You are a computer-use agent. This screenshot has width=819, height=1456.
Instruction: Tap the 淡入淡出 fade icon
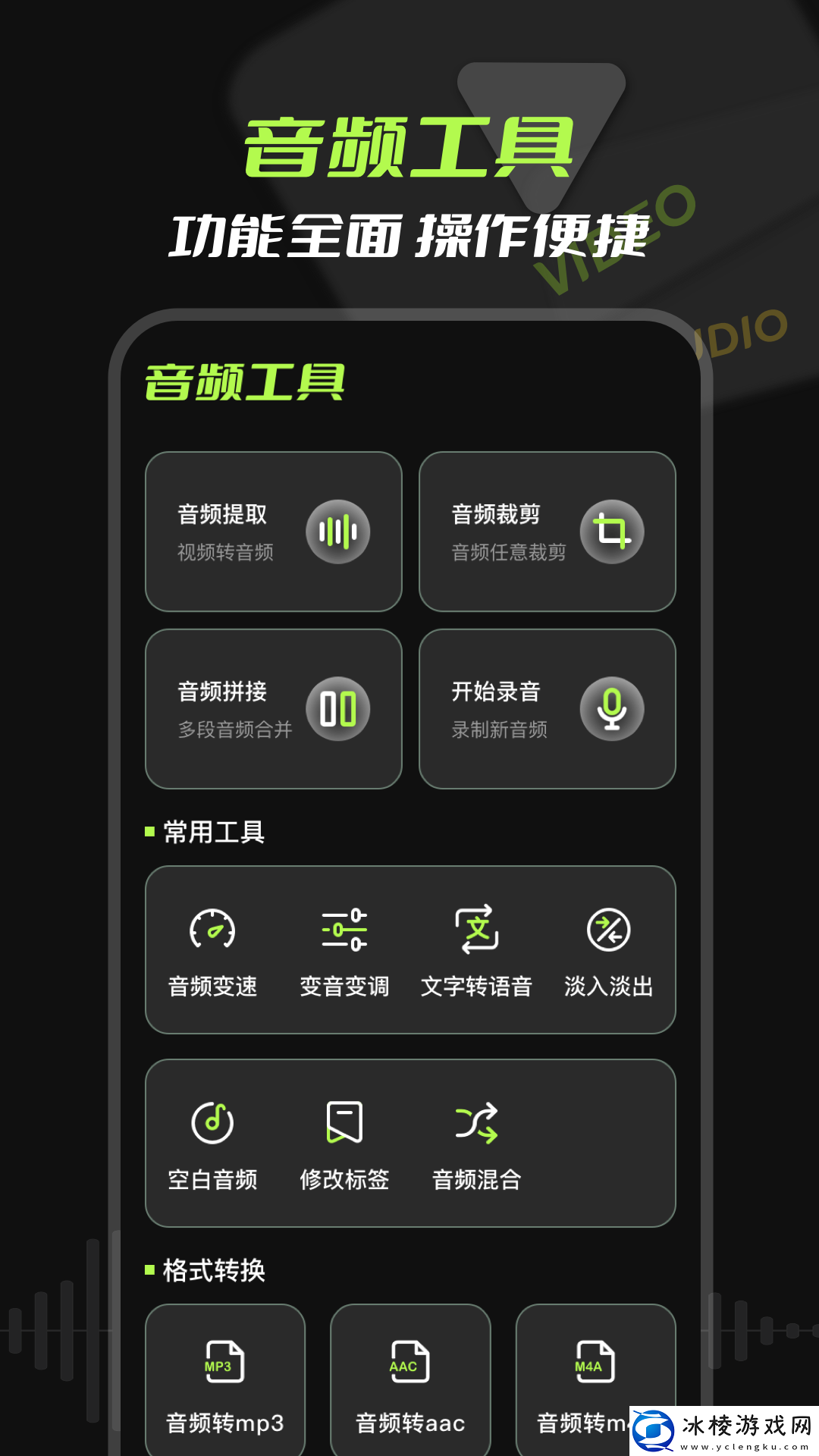(607, 931)
